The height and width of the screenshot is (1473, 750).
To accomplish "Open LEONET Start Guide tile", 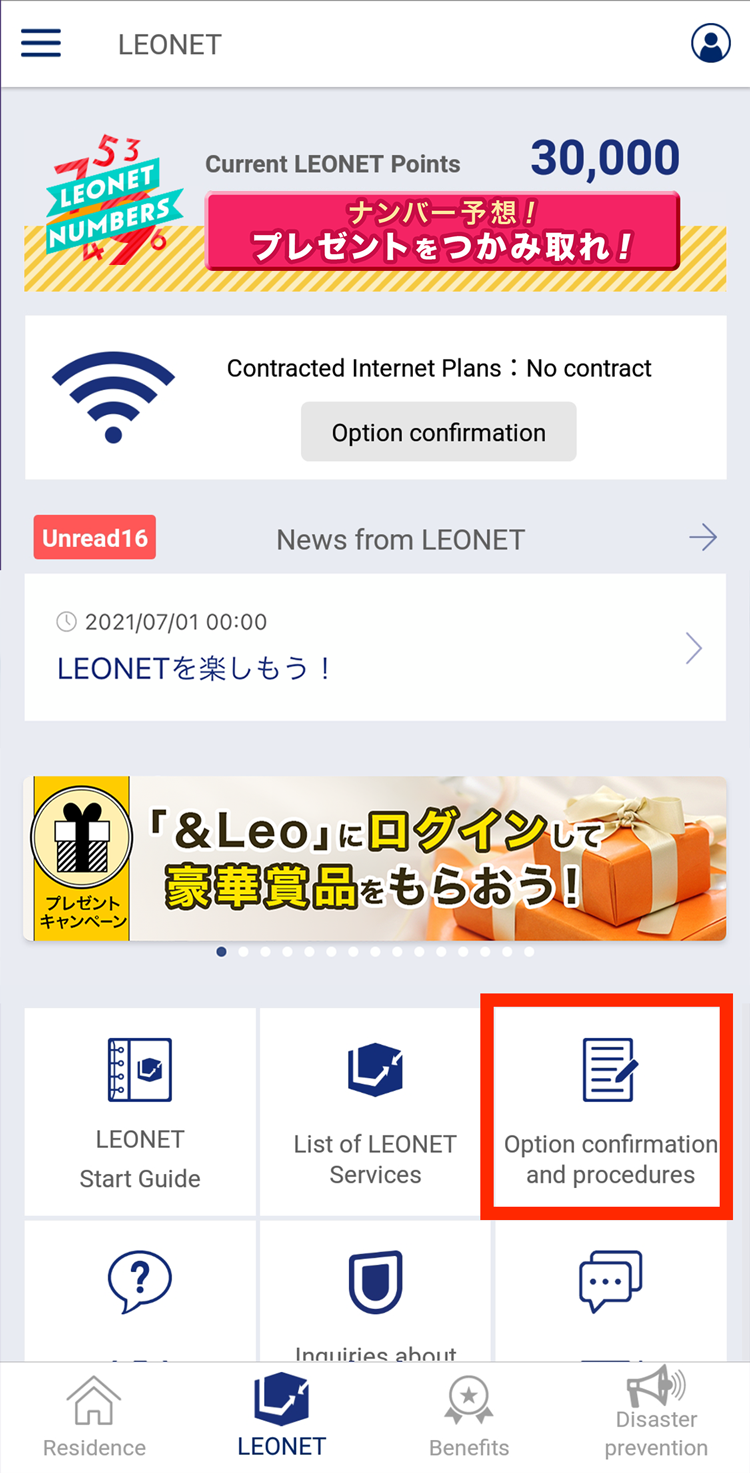I will coord(140,1112).
